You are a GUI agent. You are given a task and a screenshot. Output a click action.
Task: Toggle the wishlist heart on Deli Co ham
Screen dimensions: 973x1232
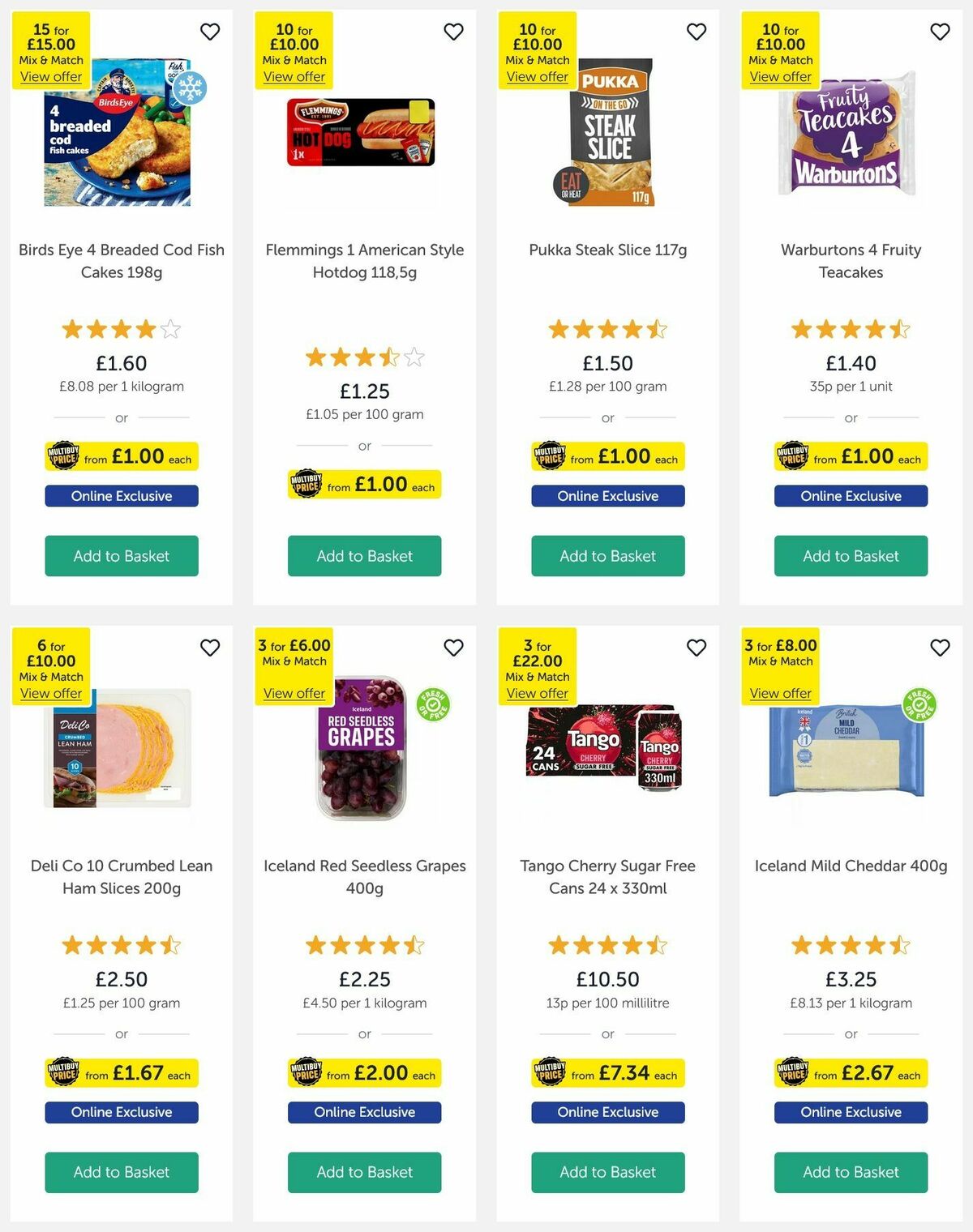coord(210,648)
